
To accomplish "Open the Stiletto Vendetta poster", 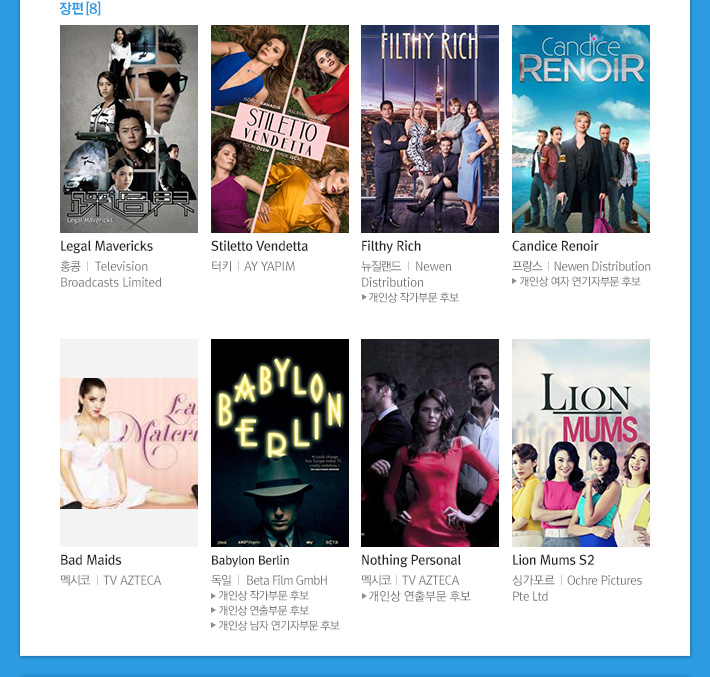I will pos(280,129).
